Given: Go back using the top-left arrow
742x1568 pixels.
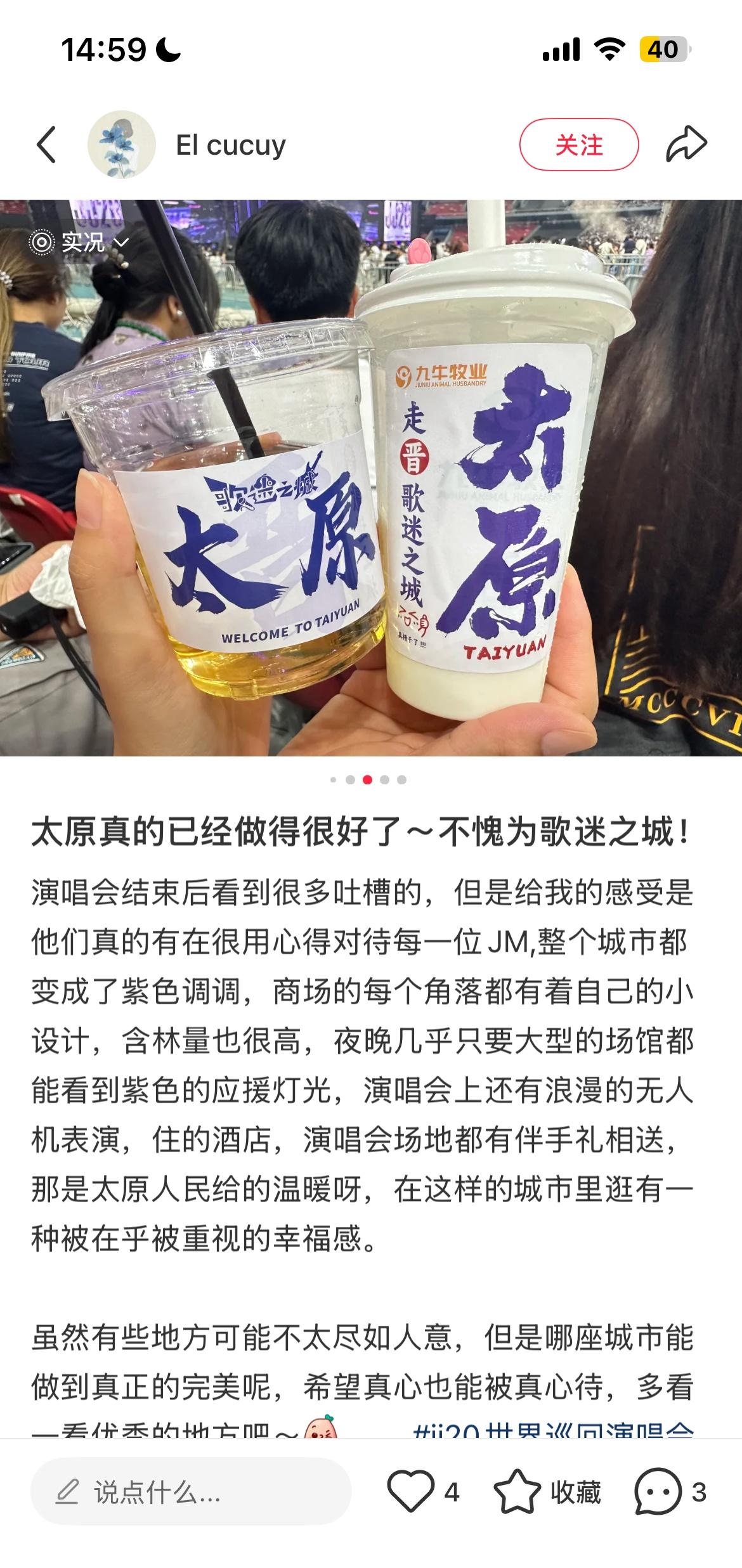Looking at the screenshot, I should 46,145.
